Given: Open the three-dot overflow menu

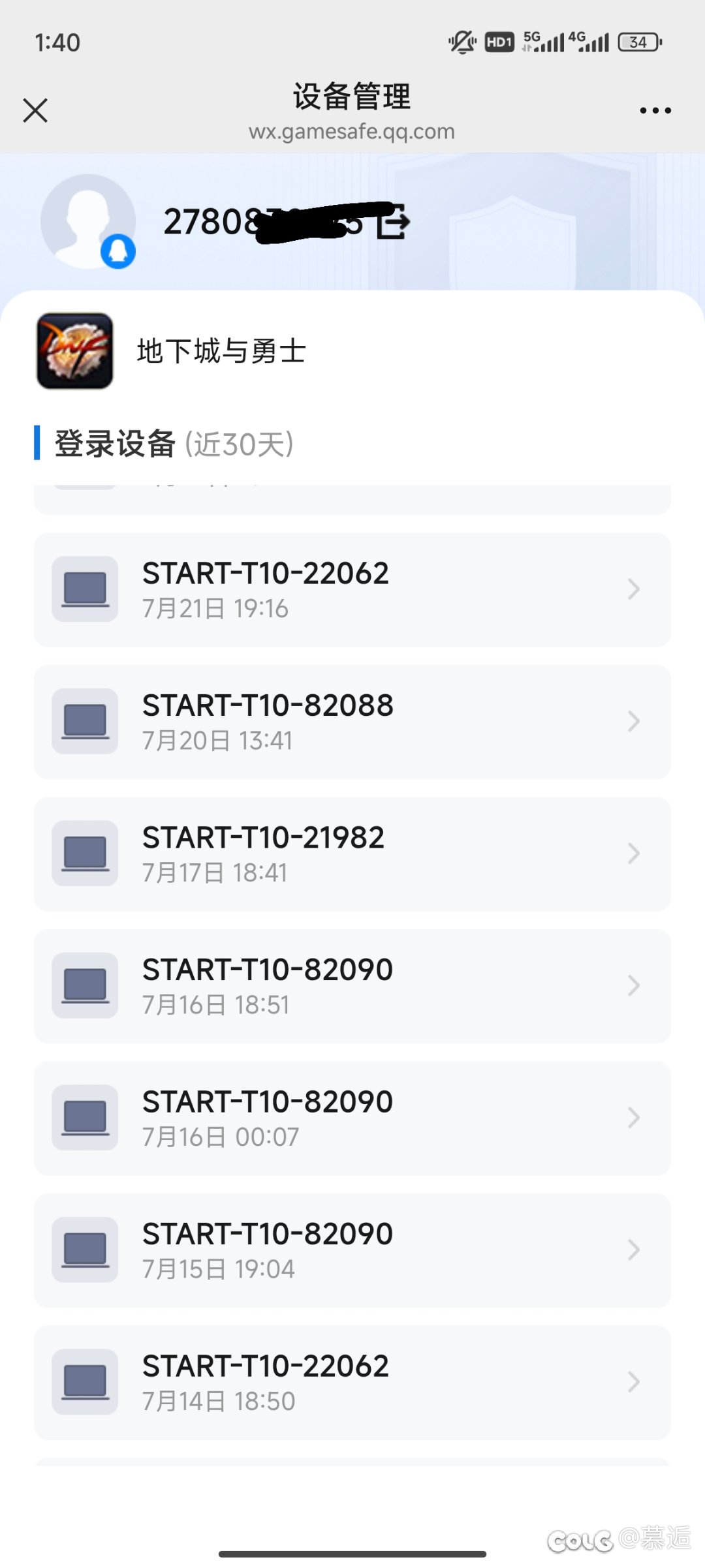Looking at the screenshot, I should 655,110.
